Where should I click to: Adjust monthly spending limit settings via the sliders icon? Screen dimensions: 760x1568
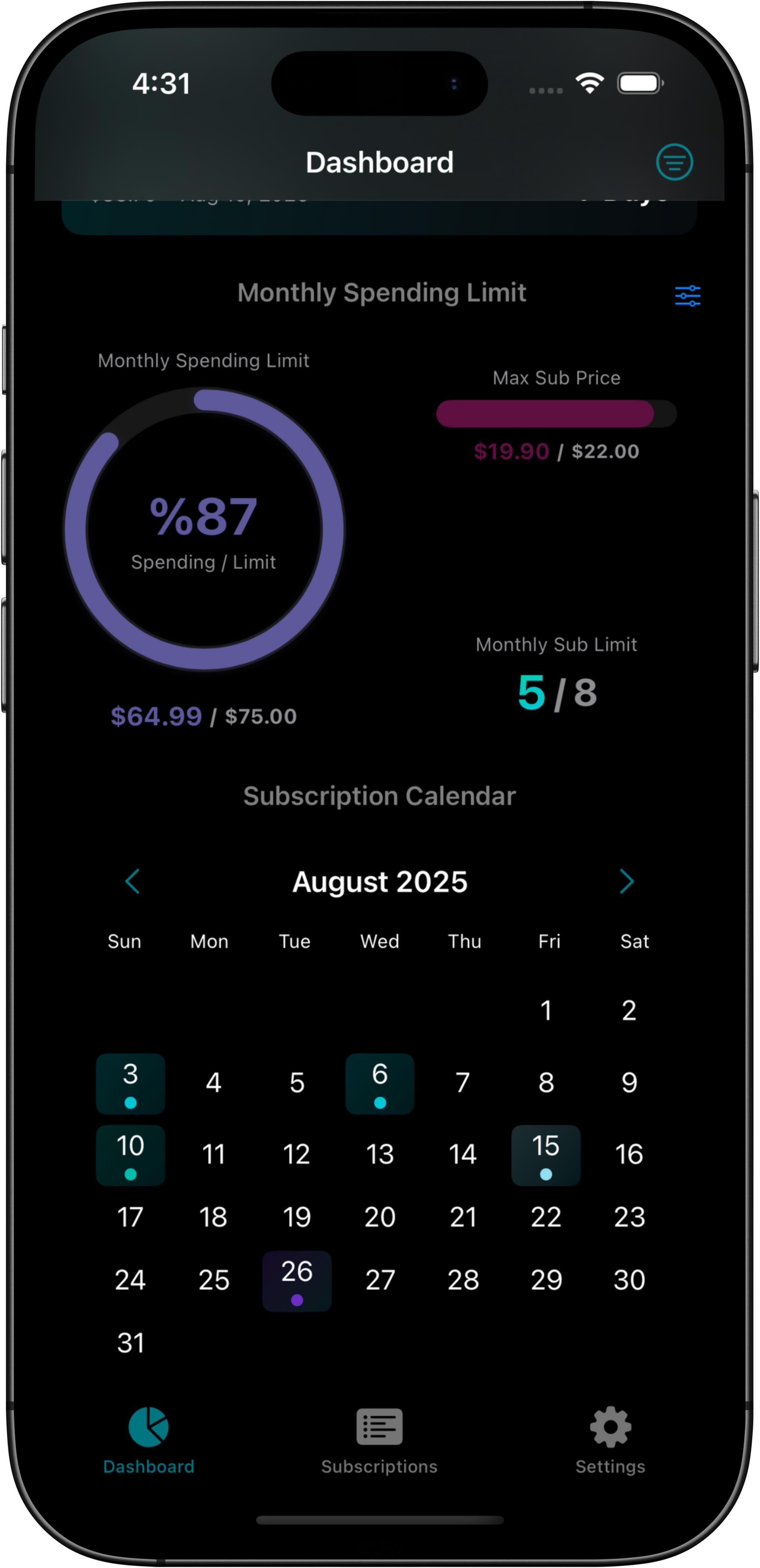click(x=688, y=296)
